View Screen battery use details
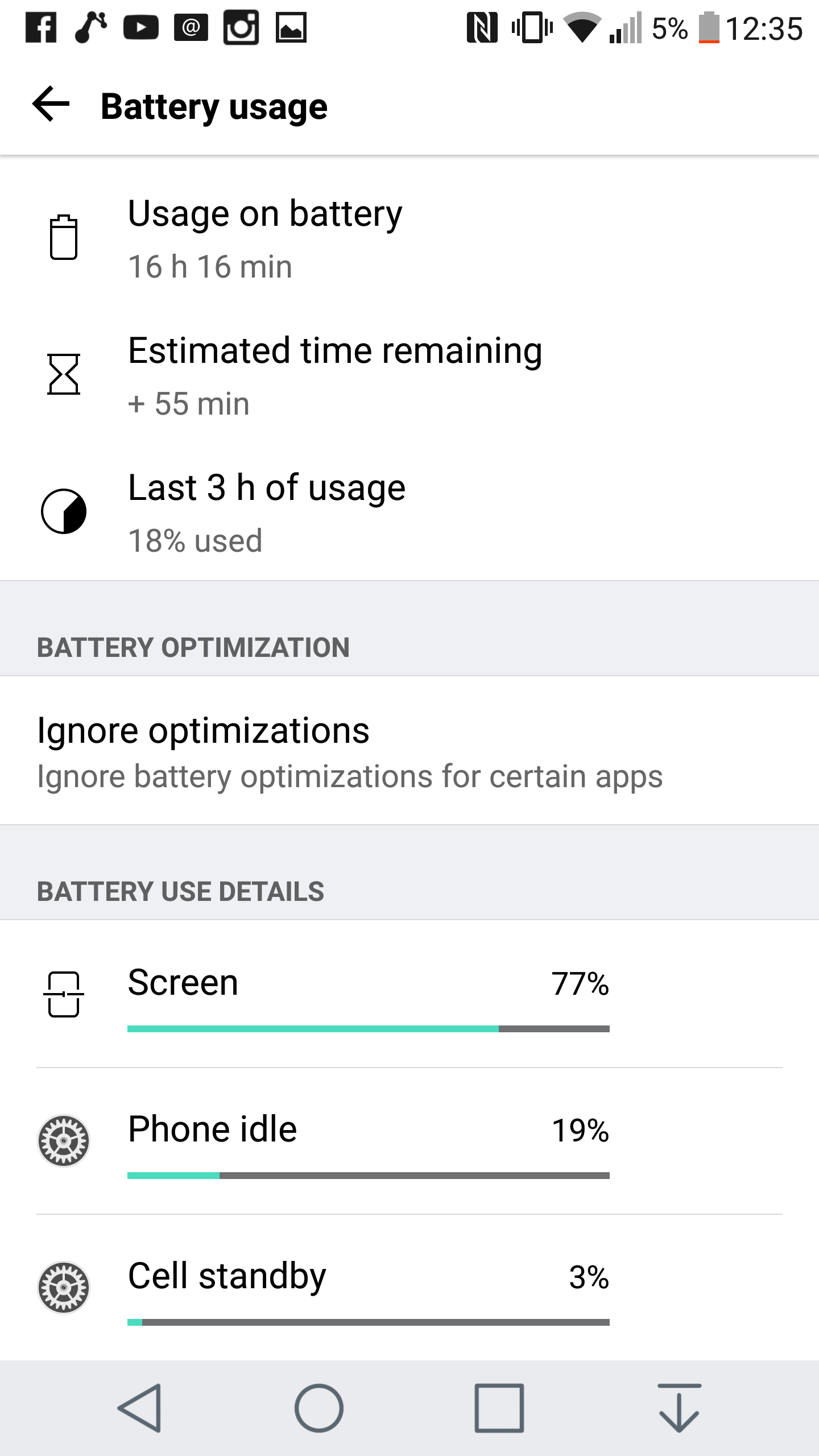The width and height of the screenshot is (819, 1456). [x=409, y=994]
